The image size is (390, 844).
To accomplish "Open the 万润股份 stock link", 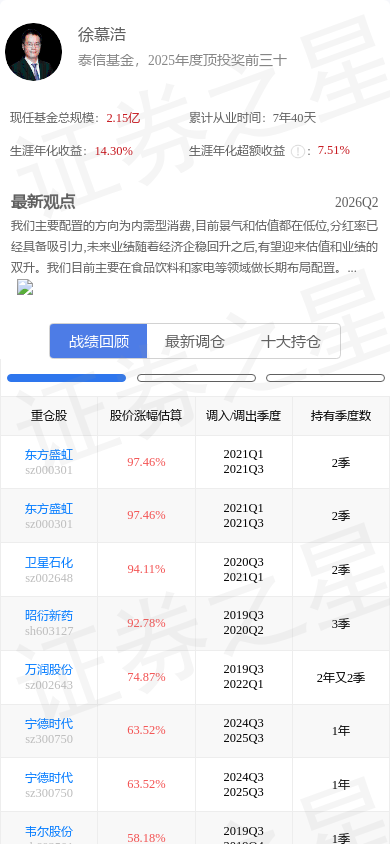I will (x=48, y=670).
